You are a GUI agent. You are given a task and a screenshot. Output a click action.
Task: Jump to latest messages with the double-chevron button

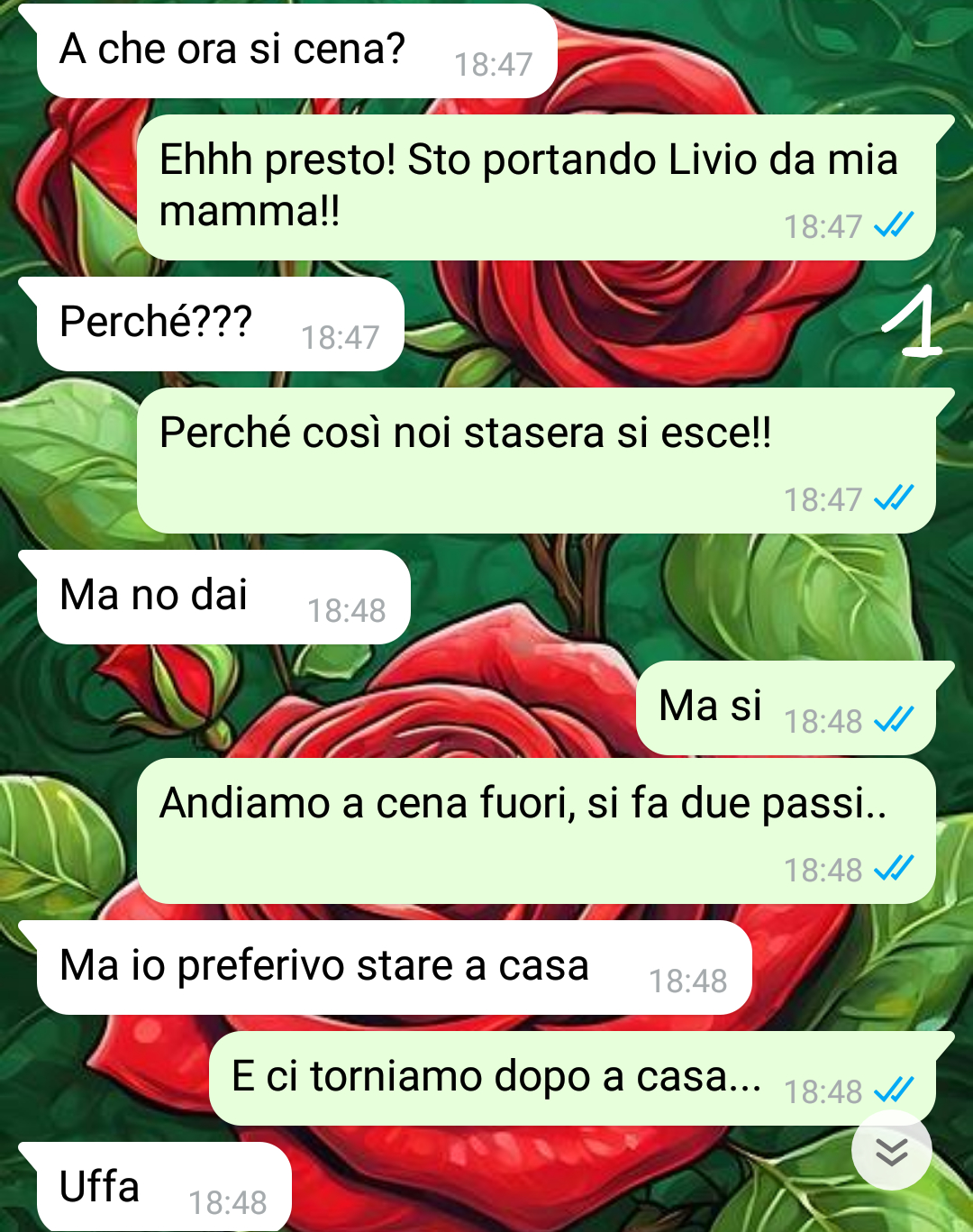pos(891,1151)
